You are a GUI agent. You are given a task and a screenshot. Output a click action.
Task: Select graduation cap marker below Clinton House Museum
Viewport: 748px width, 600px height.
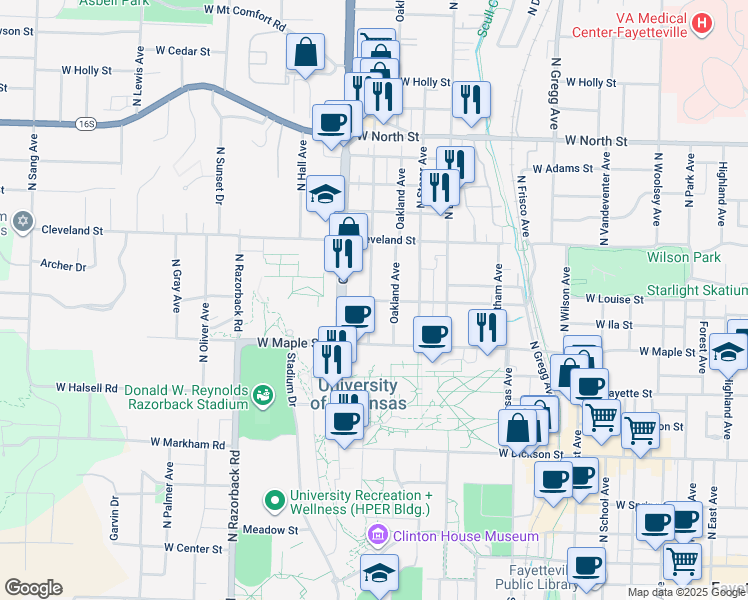pyautogui.click(x=379, y=574)
